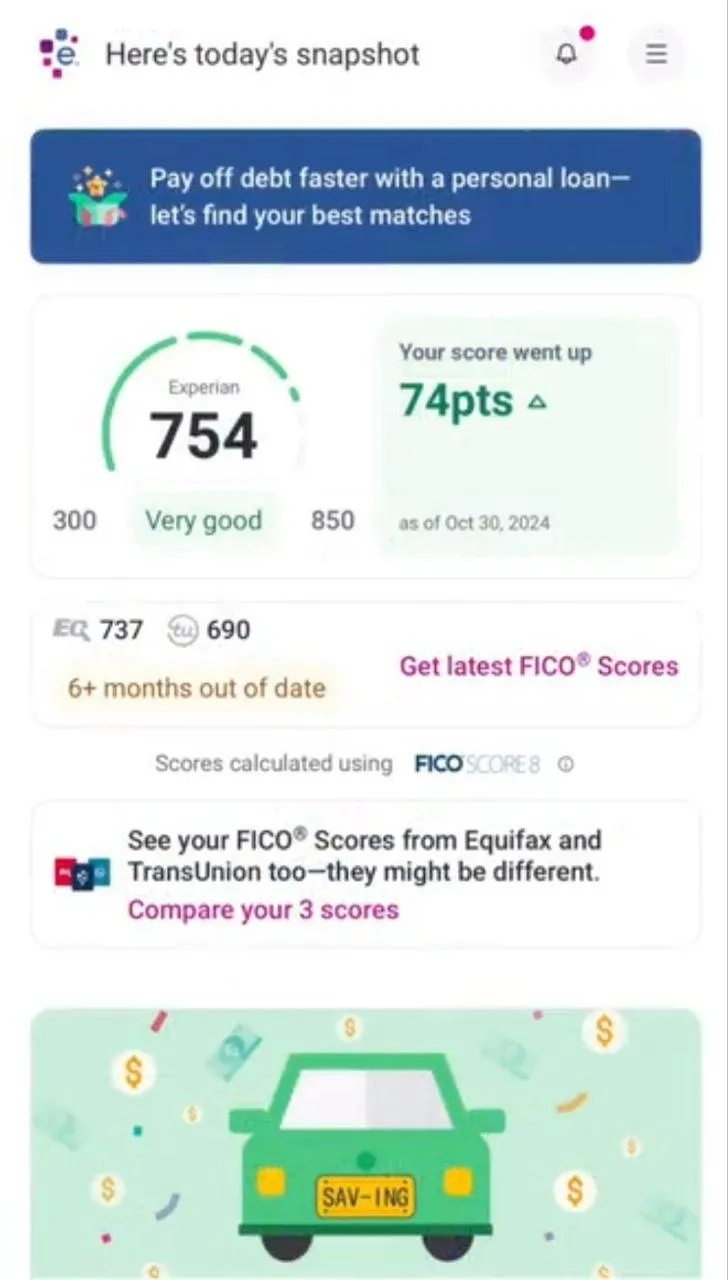Open the hamburger menu
The height and width of the screenshot is (1280, 728).
coord(656,54)
